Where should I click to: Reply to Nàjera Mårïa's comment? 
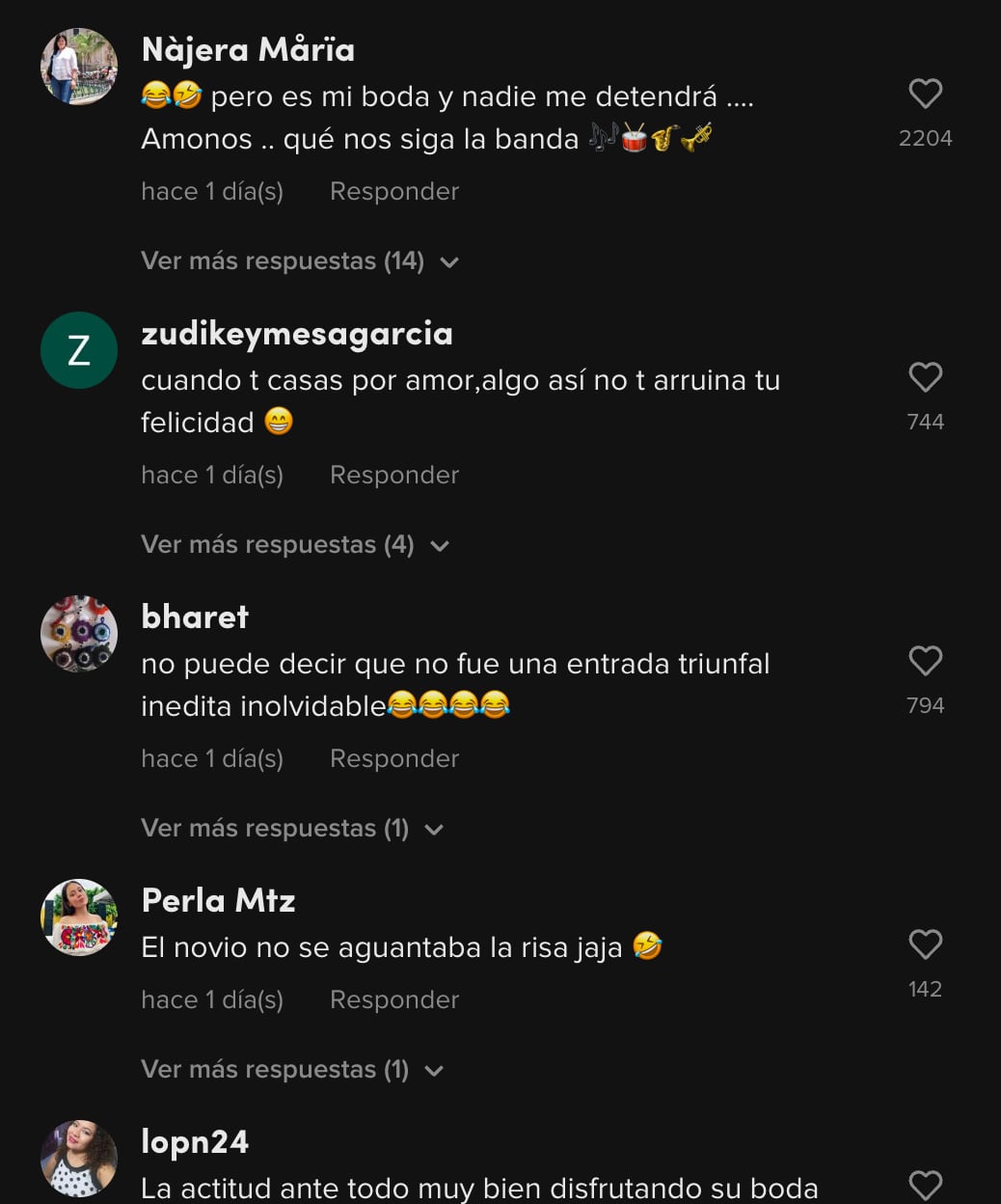[393, 191]
